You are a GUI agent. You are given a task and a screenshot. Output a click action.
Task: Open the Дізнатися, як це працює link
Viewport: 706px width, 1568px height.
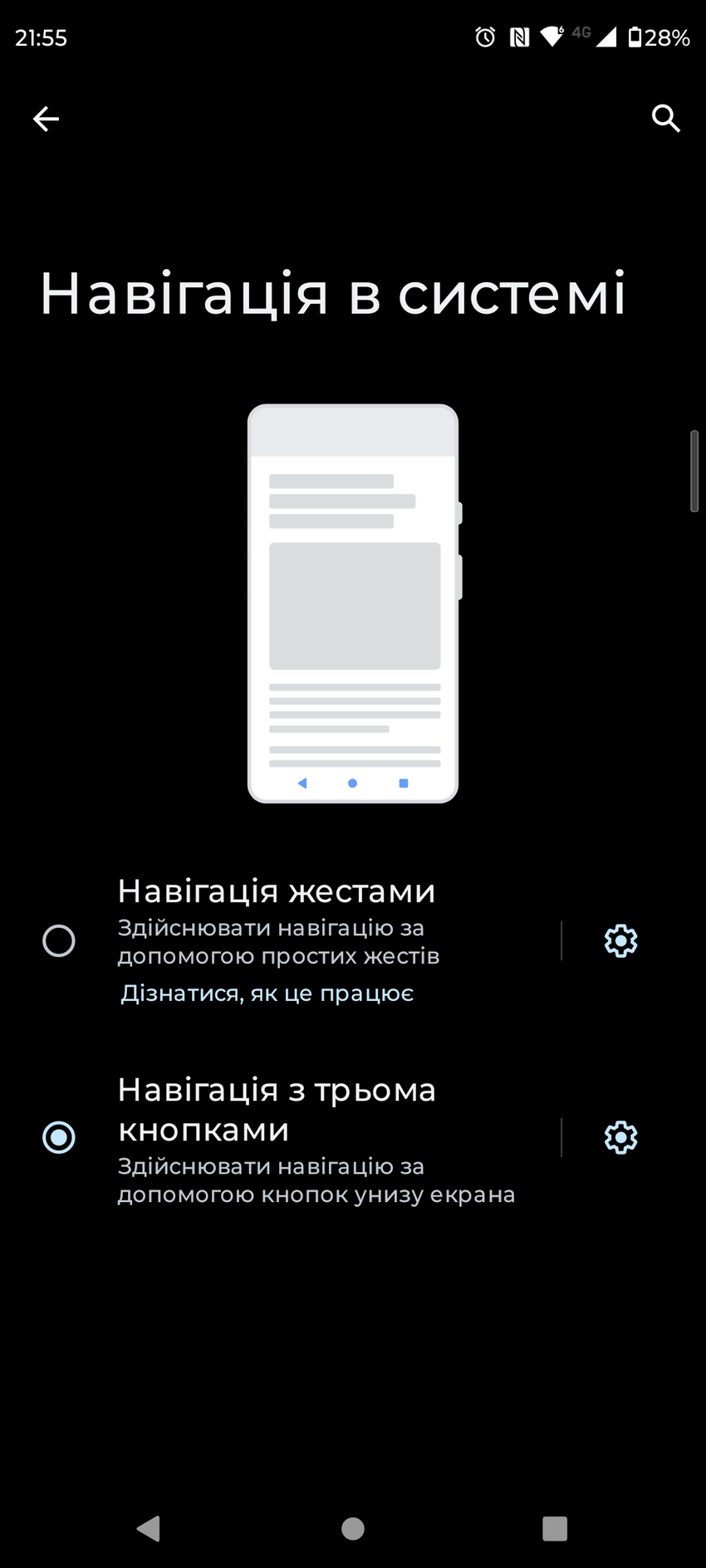click(x=267, y=993)
